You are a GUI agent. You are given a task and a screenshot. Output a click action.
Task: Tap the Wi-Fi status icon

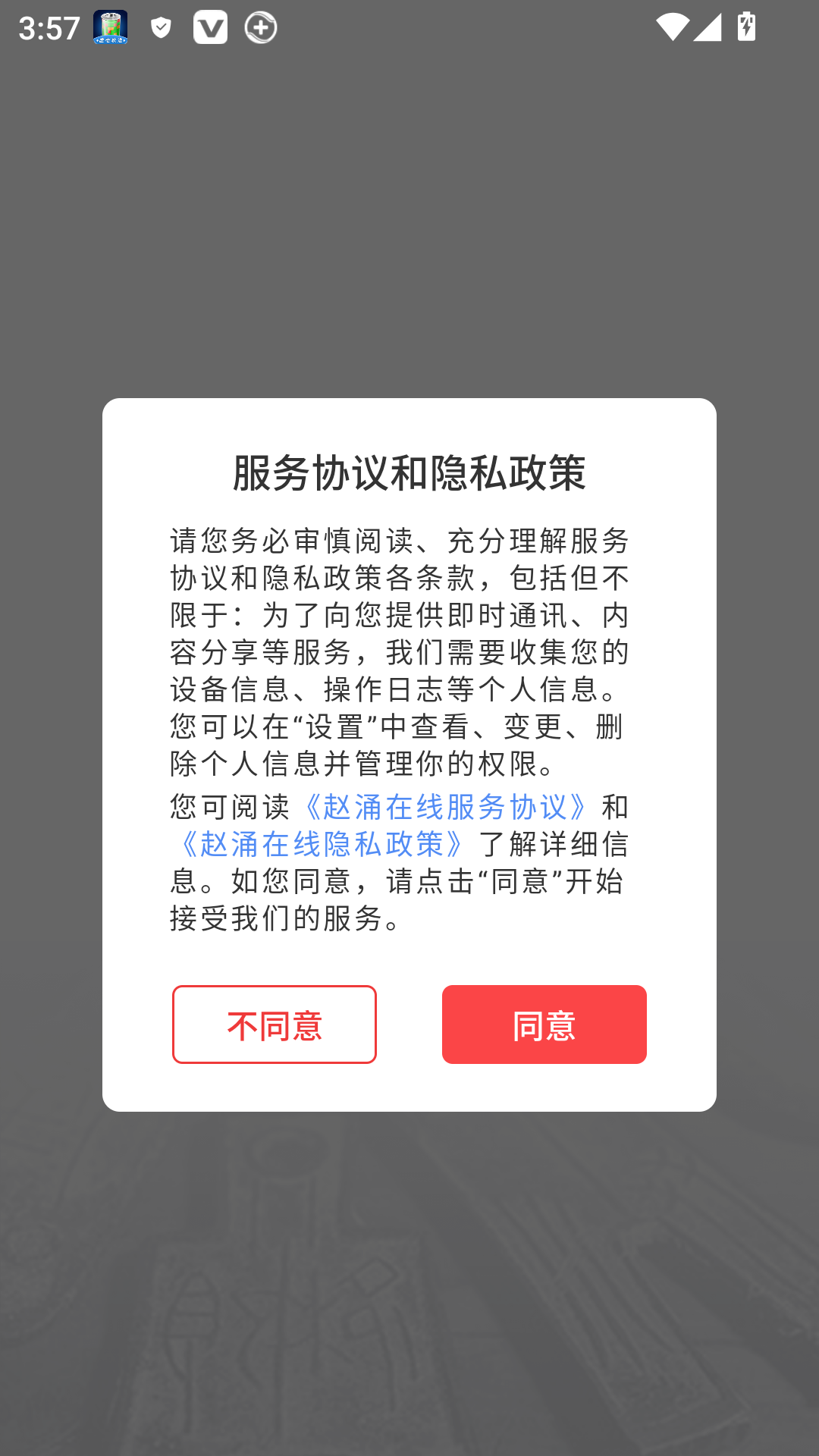[x=673, y=28]
